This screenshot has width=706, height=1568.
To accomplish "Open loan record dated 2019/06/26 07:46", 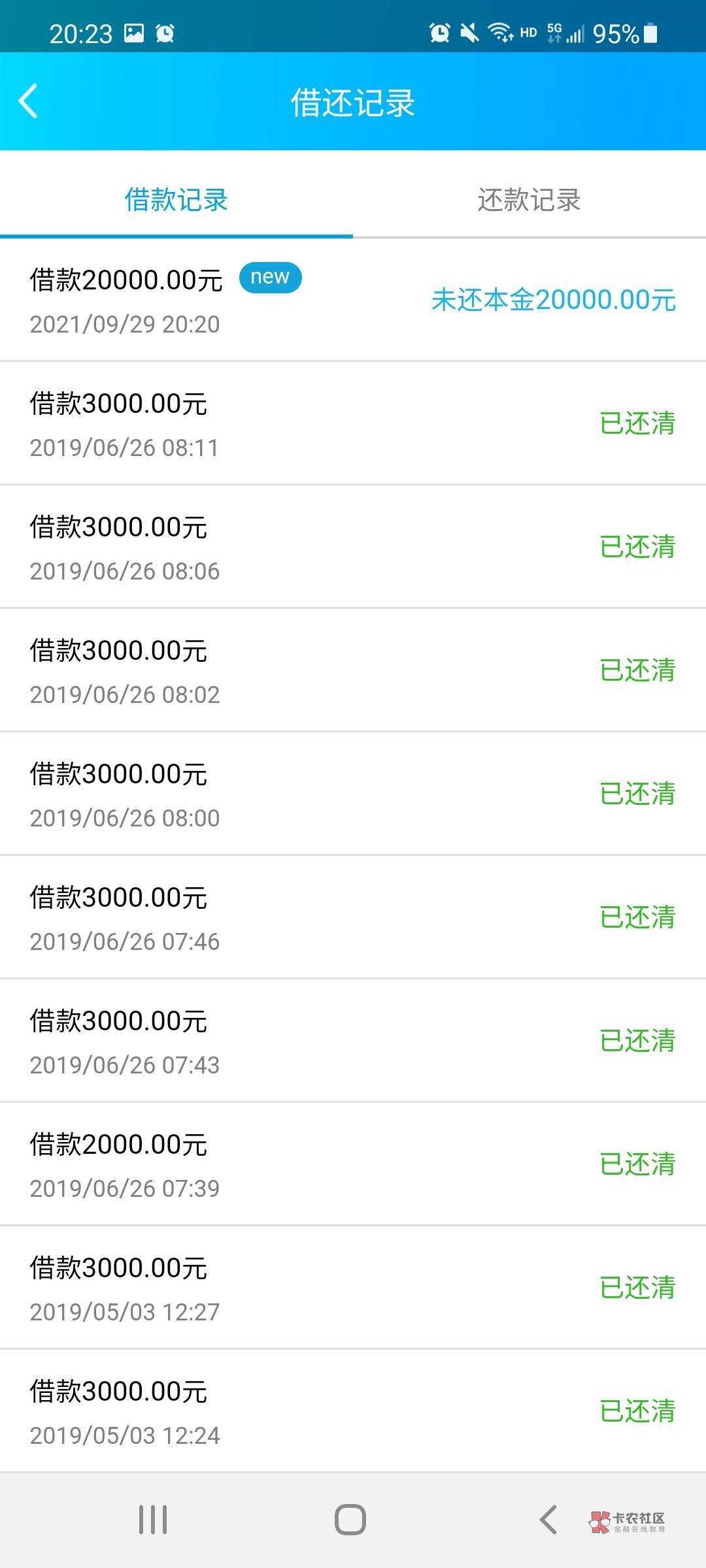I will click(353, 917).
